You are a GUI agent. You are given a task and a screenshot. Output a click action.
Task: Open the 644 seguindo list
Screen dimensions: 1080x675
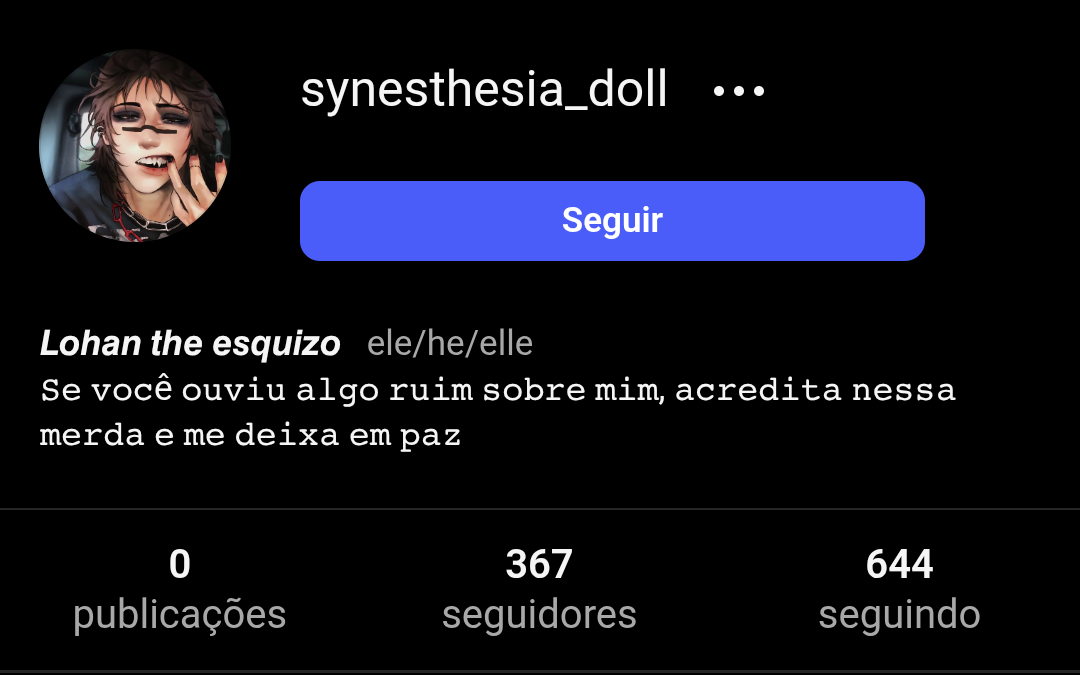(x=899, y=589)
